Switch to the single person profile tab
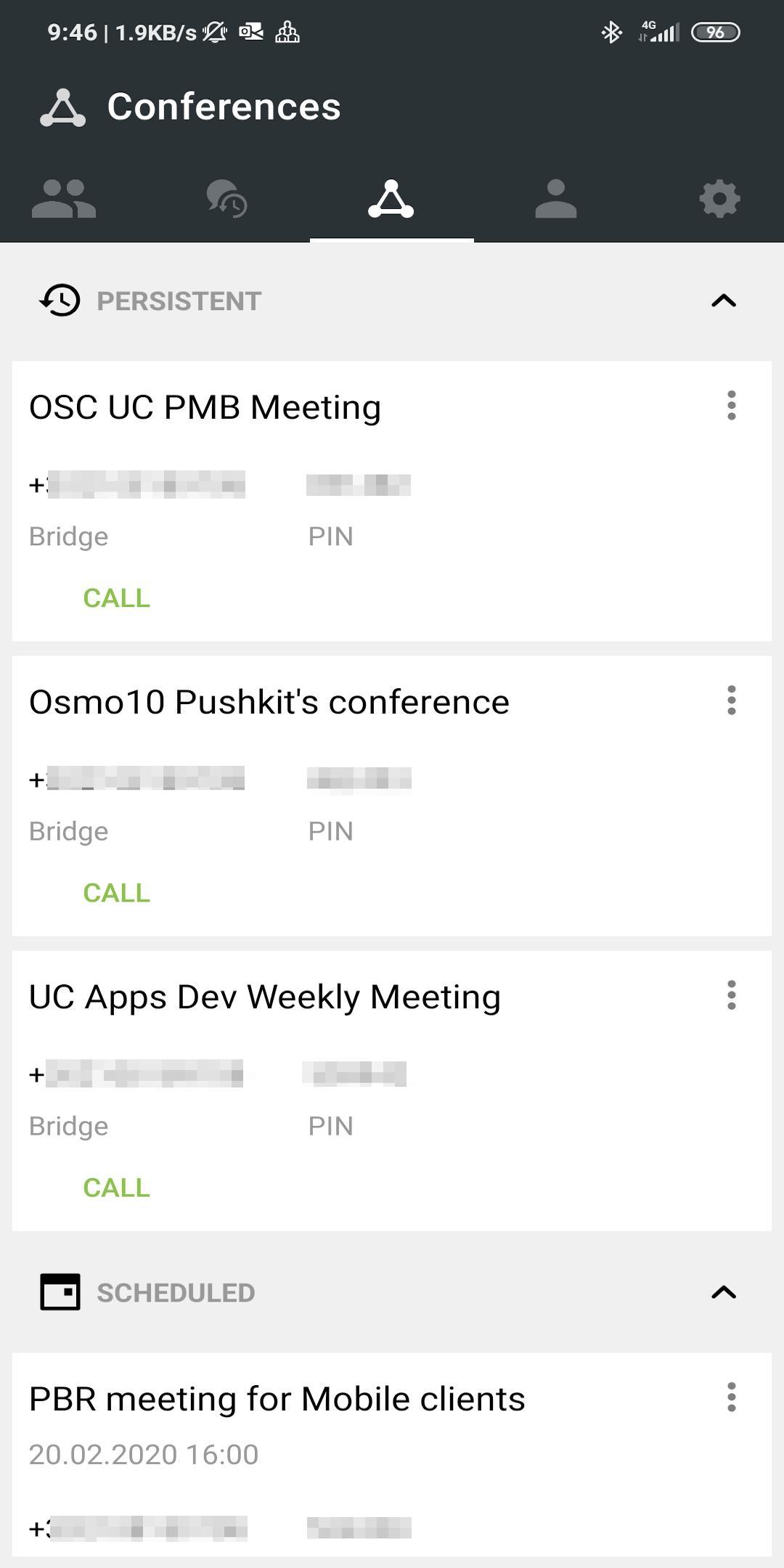The height and width of the screenshot is (1568, 784). click(556, 199)
